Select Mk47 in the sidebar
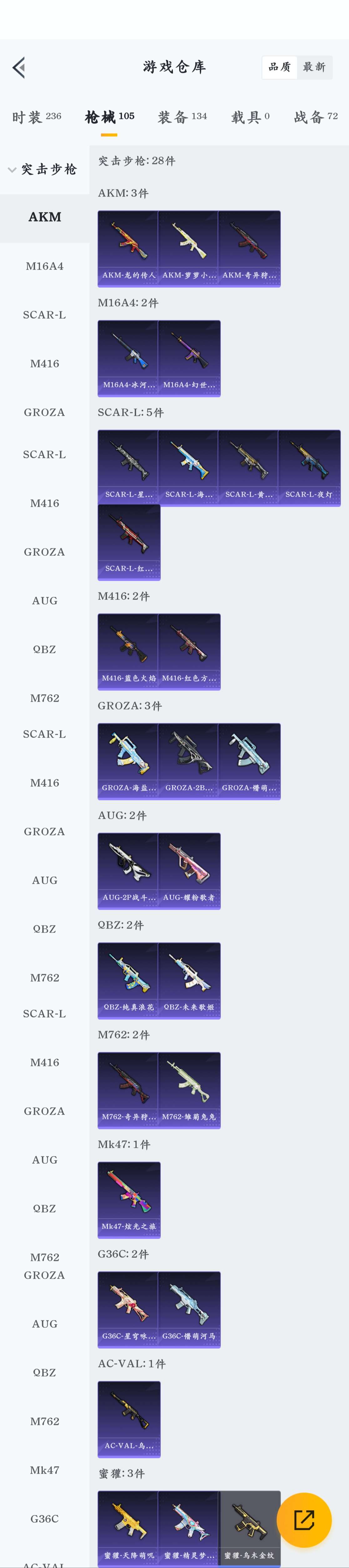This screenshot has width=349, height=1568. coord(44,1470)
